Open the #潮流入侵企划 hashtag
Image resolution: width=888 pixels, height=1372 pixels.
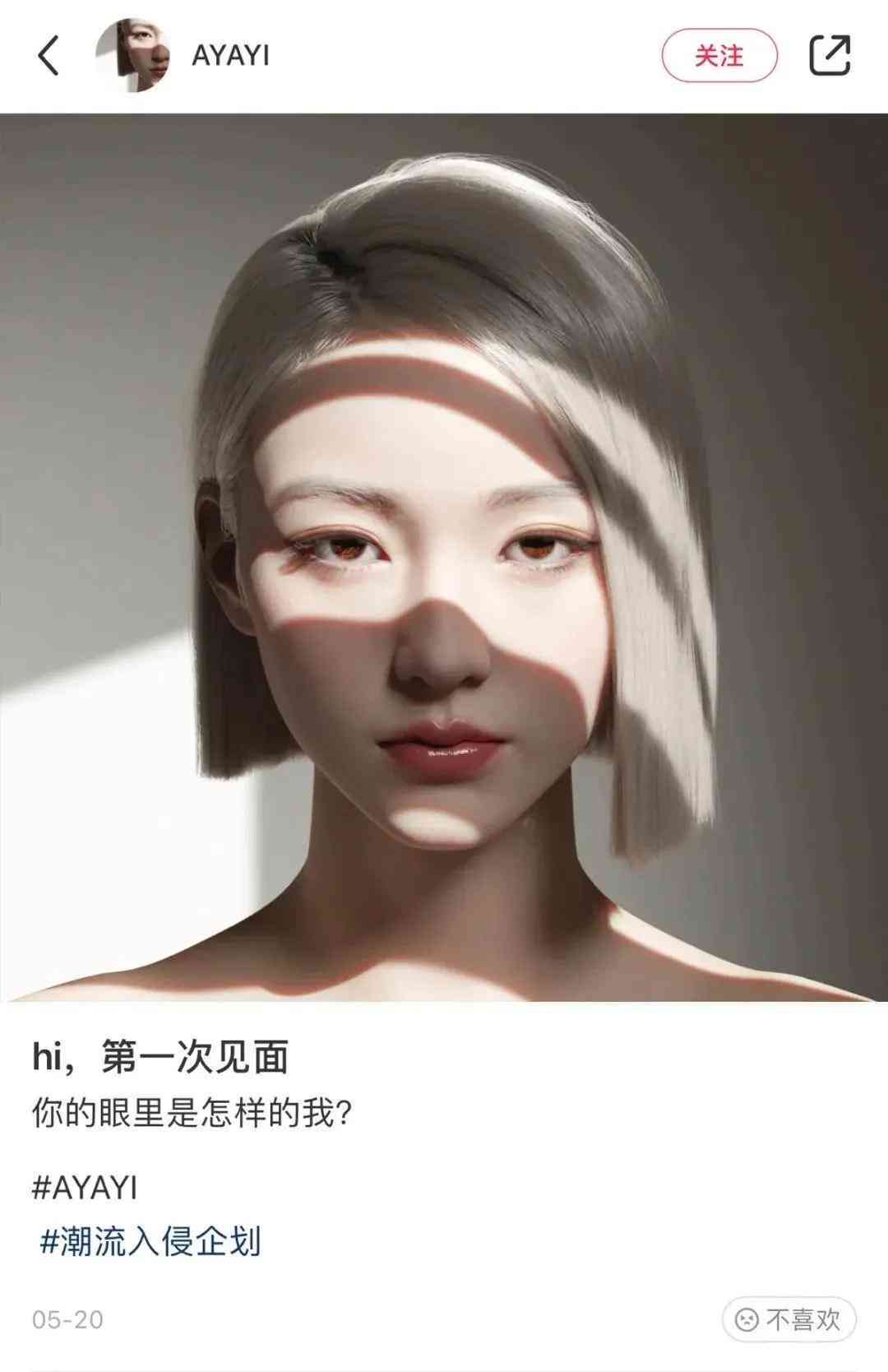(150, 1241)
